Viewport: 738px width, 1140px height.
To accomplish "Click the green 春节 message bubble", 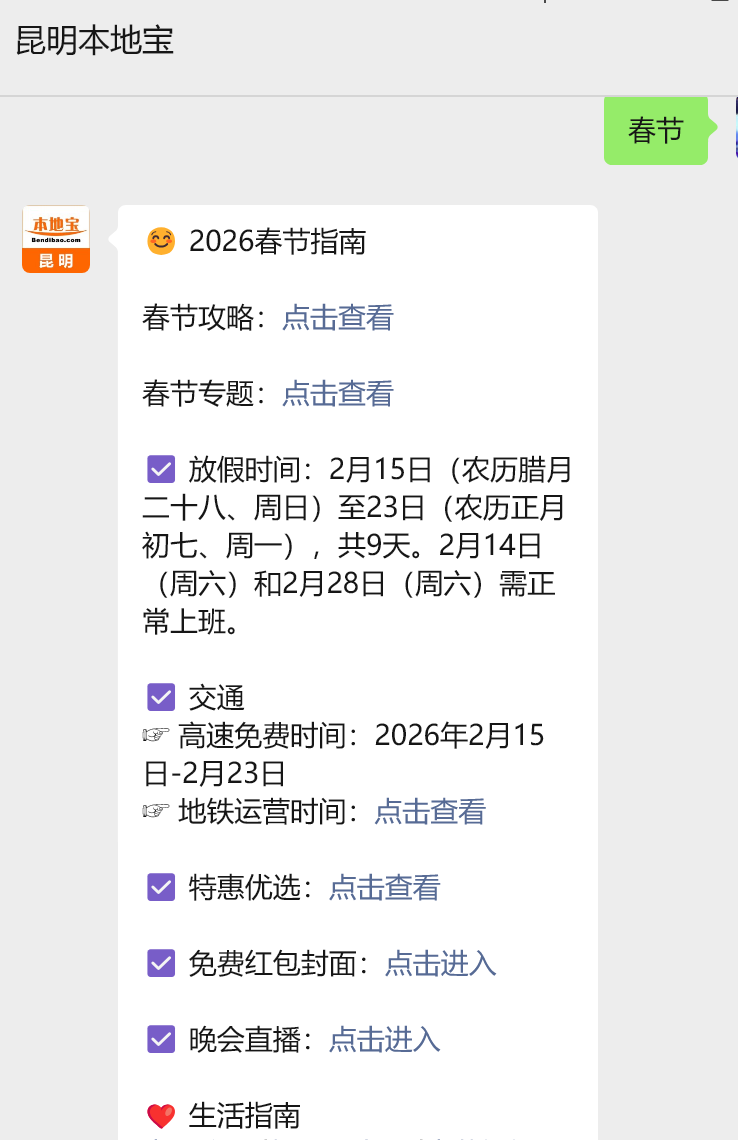I will point(655,130).
